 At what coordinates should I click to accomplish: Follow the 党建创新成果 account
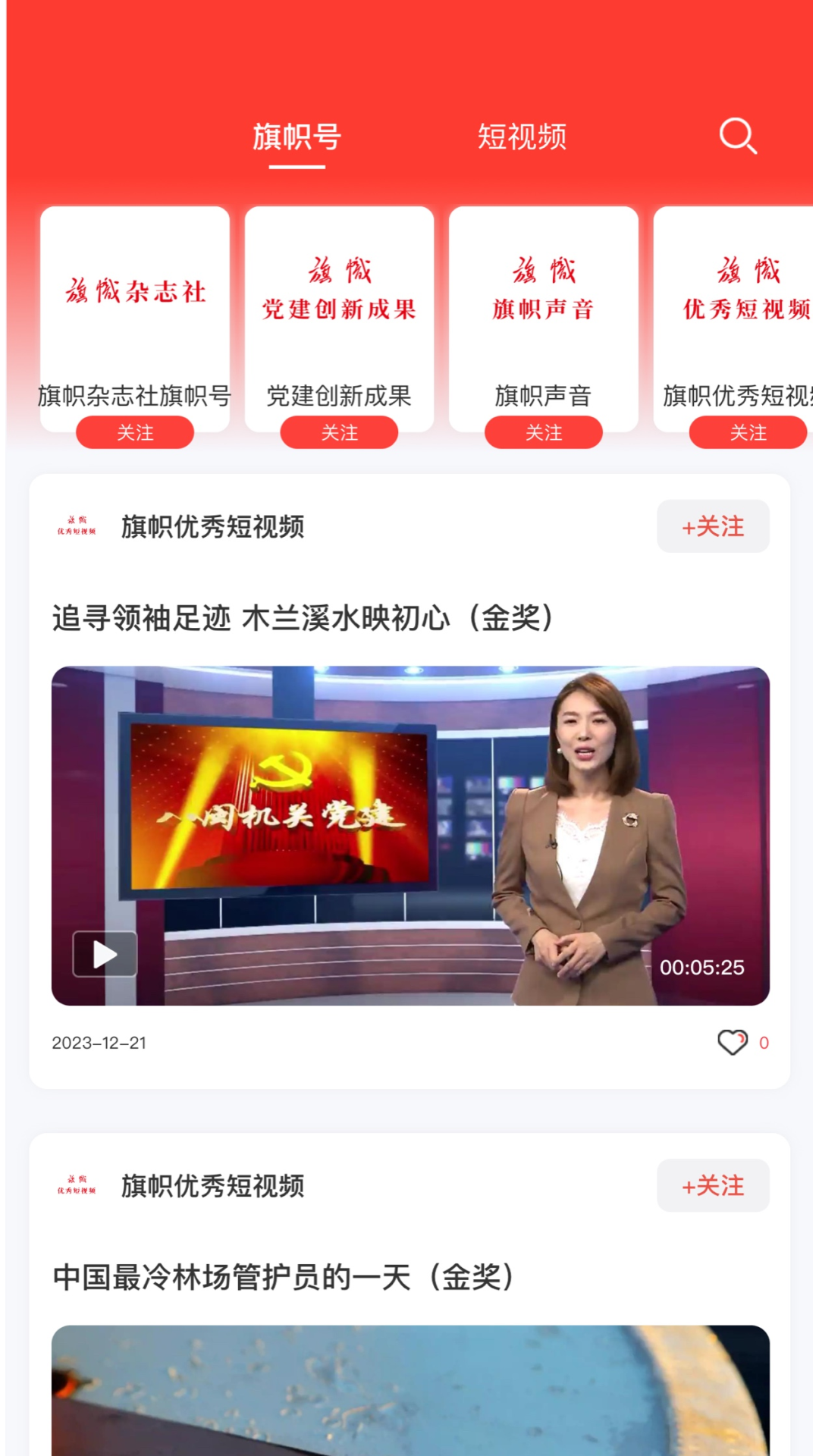point(339,433)
